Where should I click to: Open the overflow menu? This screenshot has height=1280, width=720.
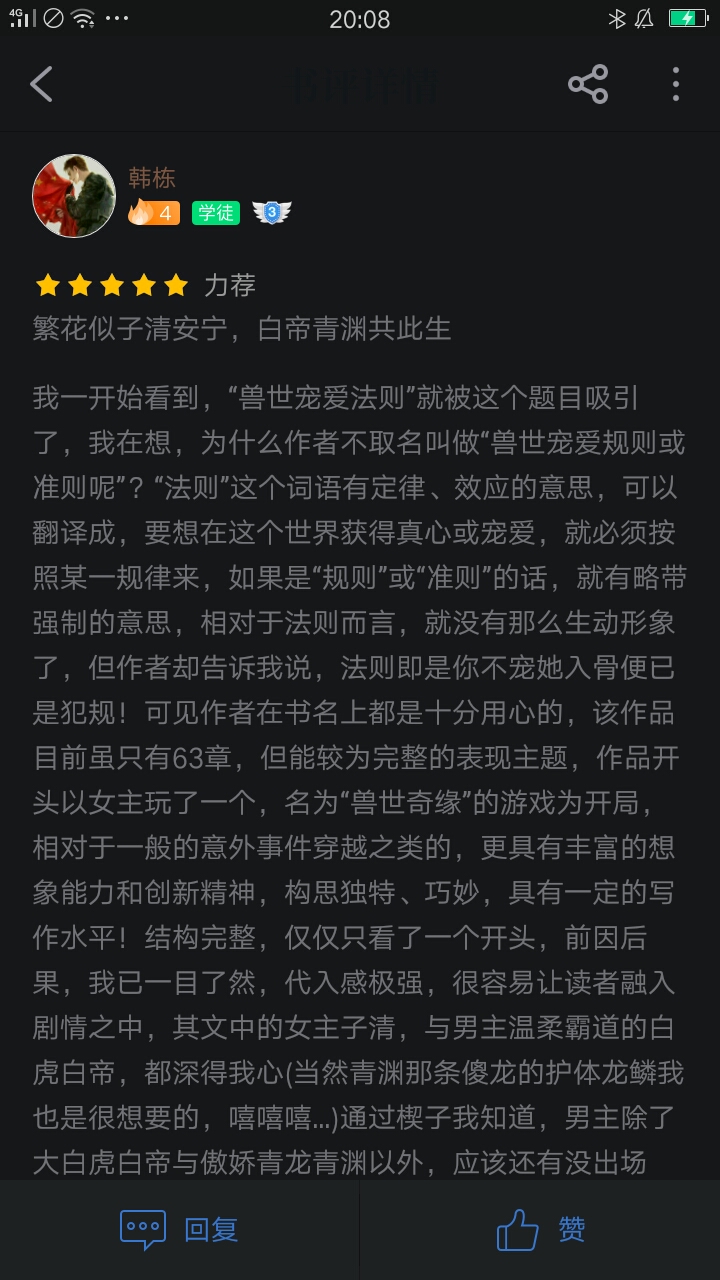676,85
